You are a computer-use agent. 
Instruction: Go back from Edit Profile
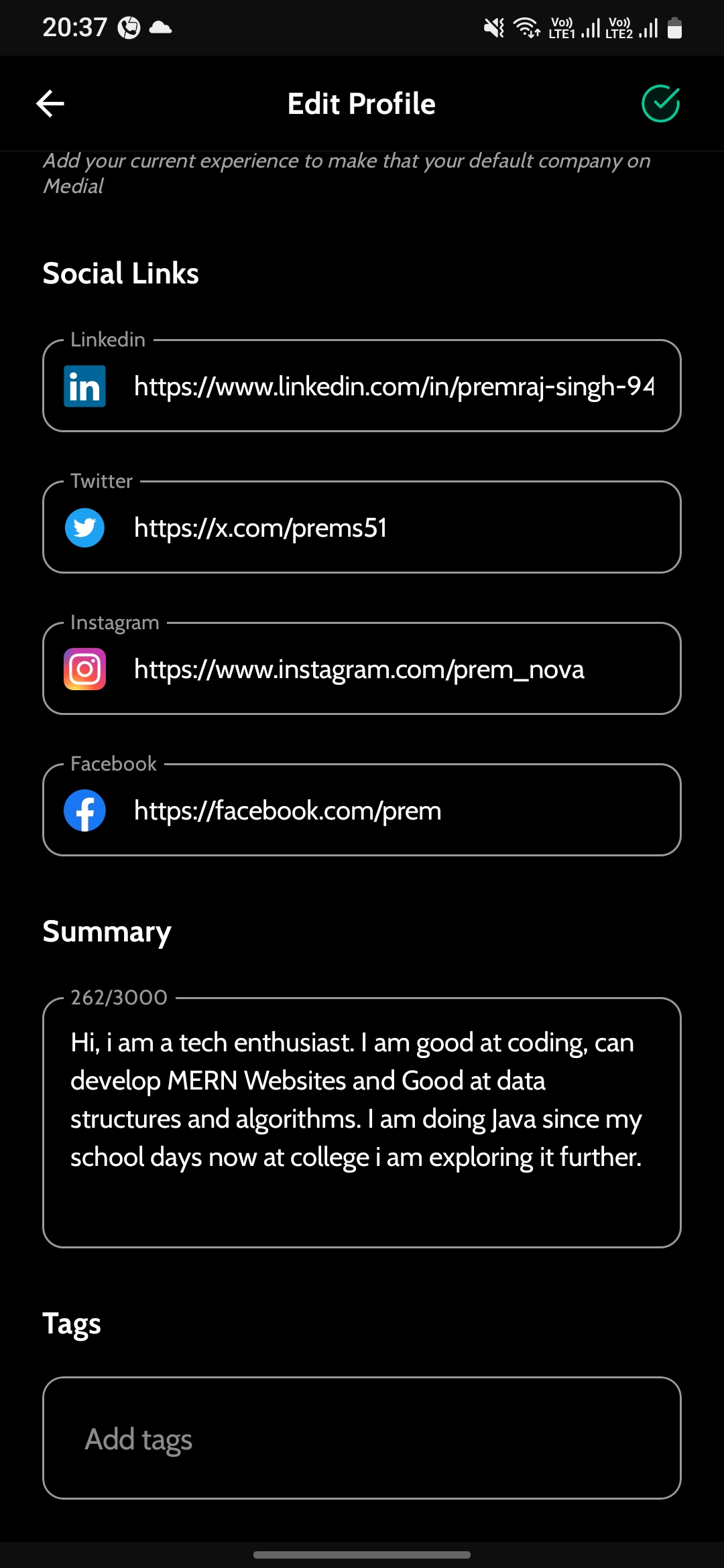click(50, 104)
